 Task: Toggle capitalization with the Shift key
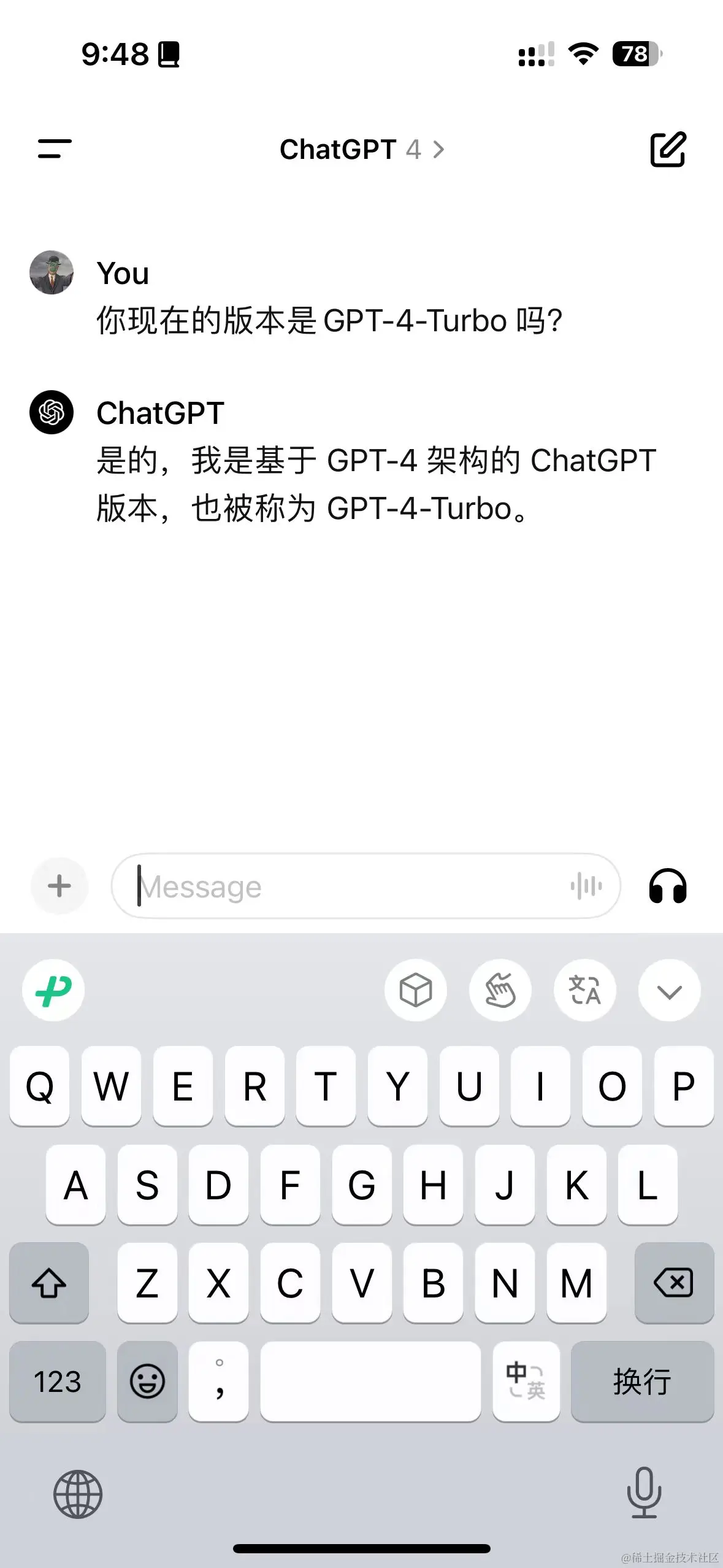point(49,1282)
